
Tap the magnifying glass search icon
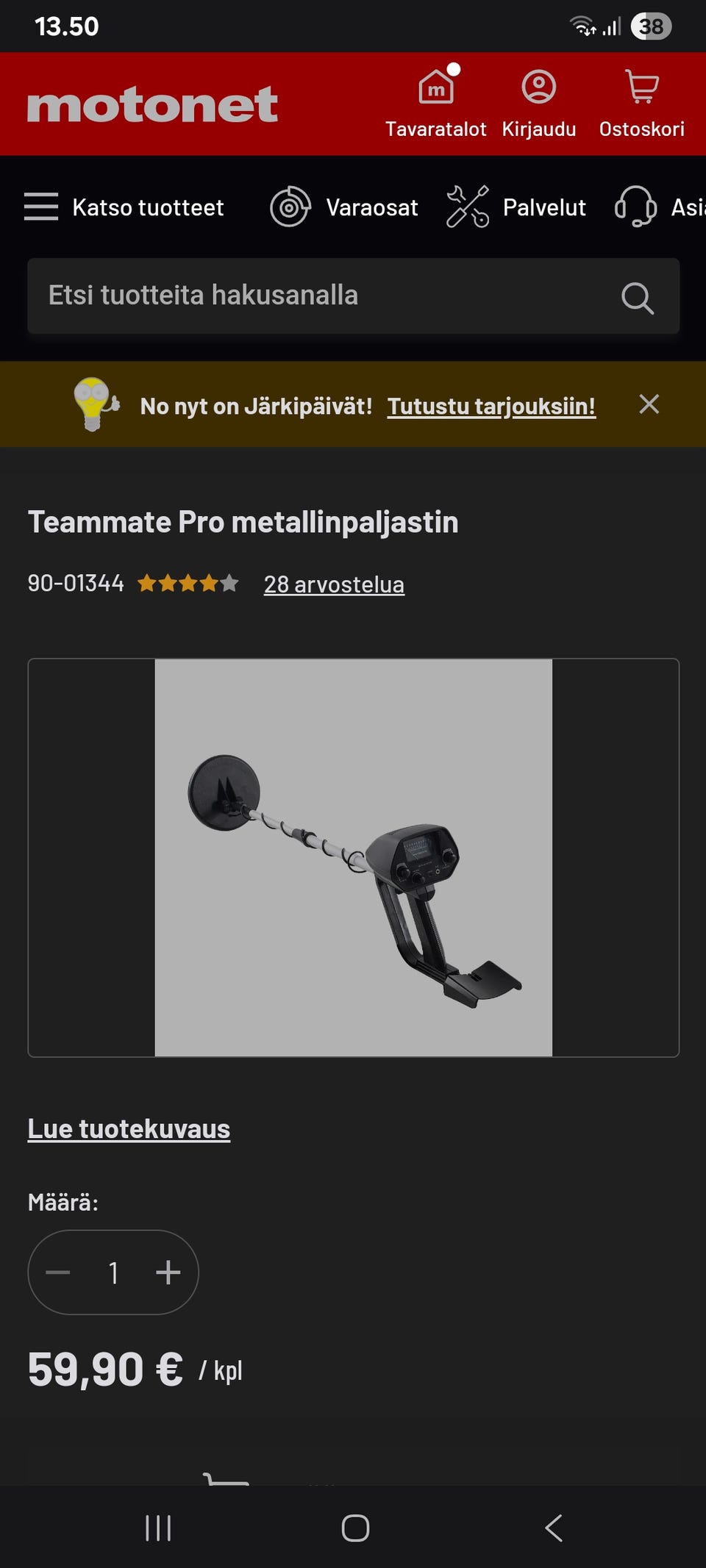[637, 298]
